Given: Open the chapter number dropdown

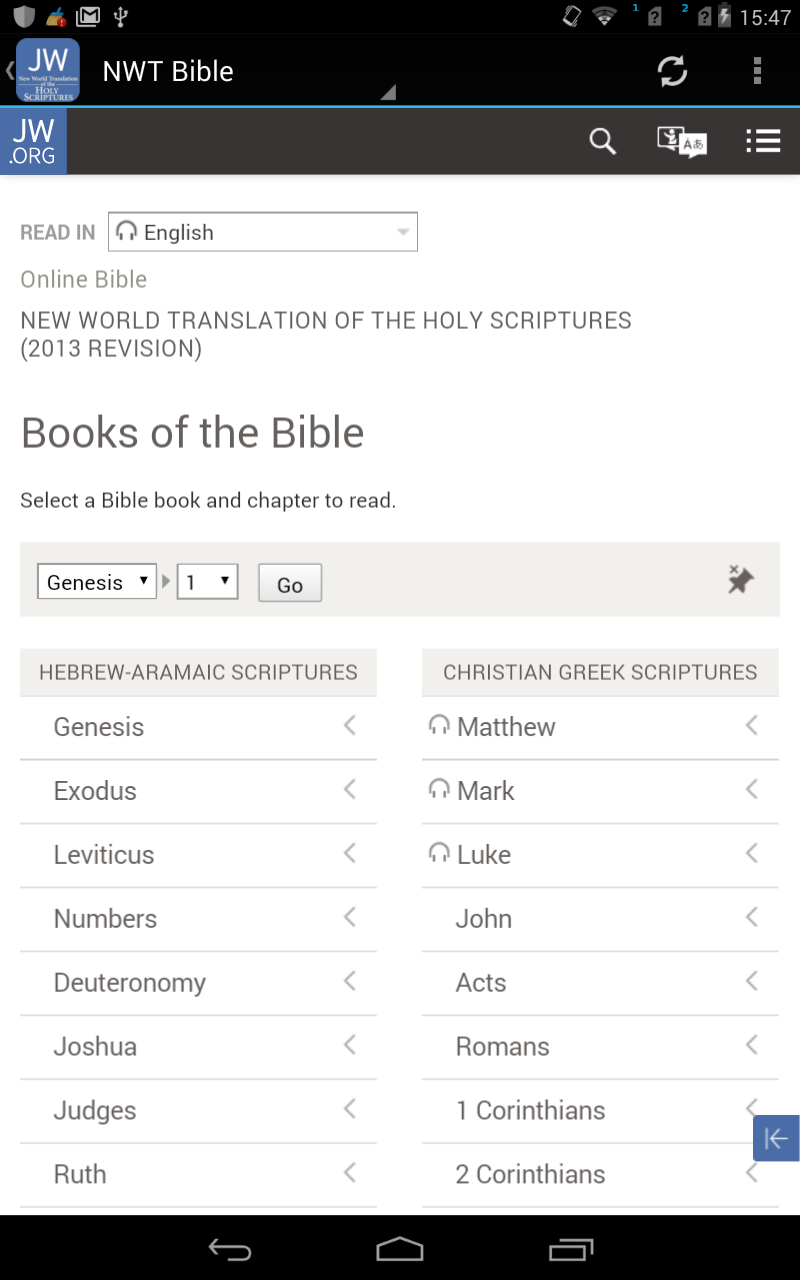Looking at the screenshot, I should [x=208, y=582].
